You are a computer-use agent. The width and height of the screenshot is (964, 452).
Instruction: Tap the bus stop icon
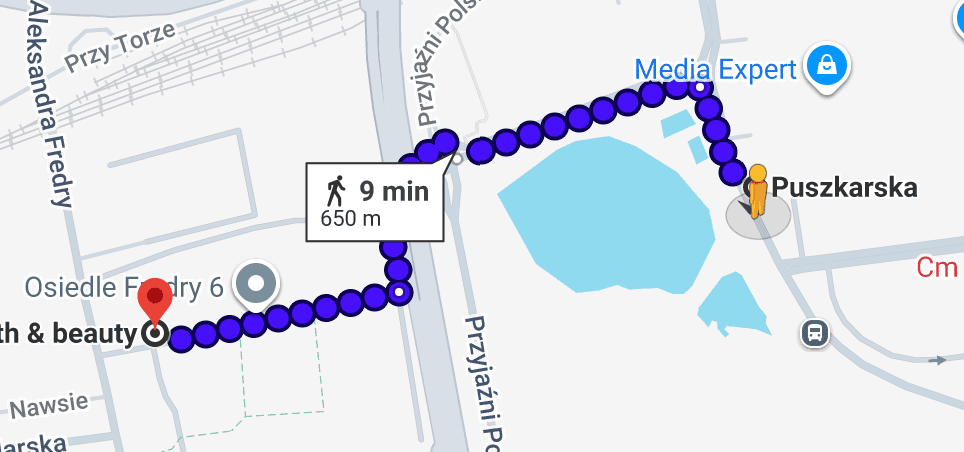click(x=816, y=333)
